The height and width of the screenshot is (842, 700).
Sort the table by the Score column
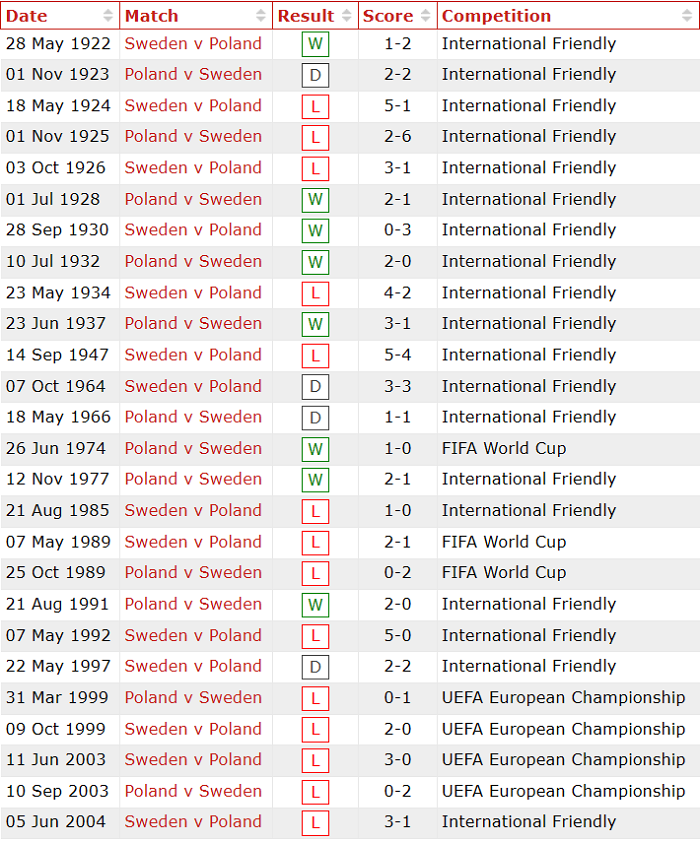396,15
